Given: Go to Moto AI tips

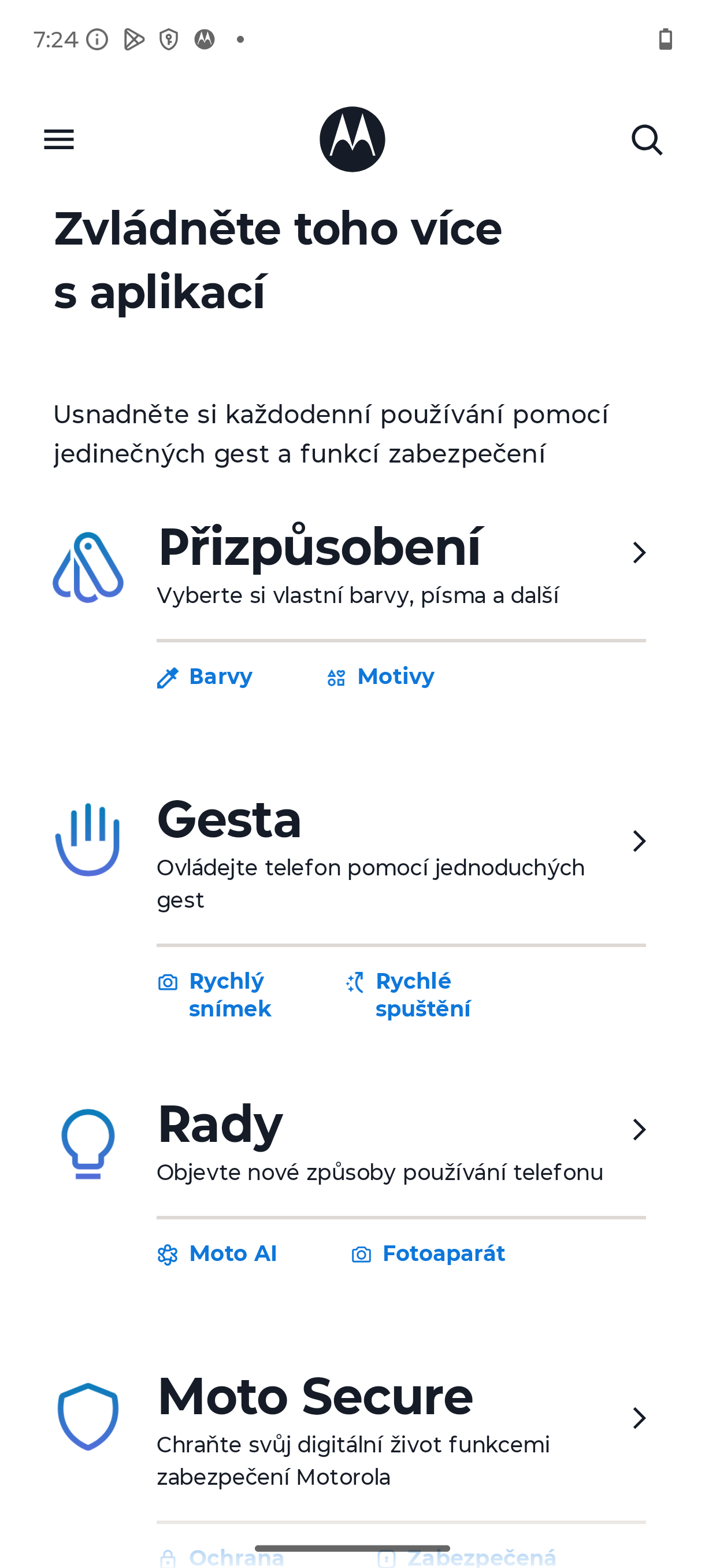Looking at the screenshot, I should [217, 1254].
